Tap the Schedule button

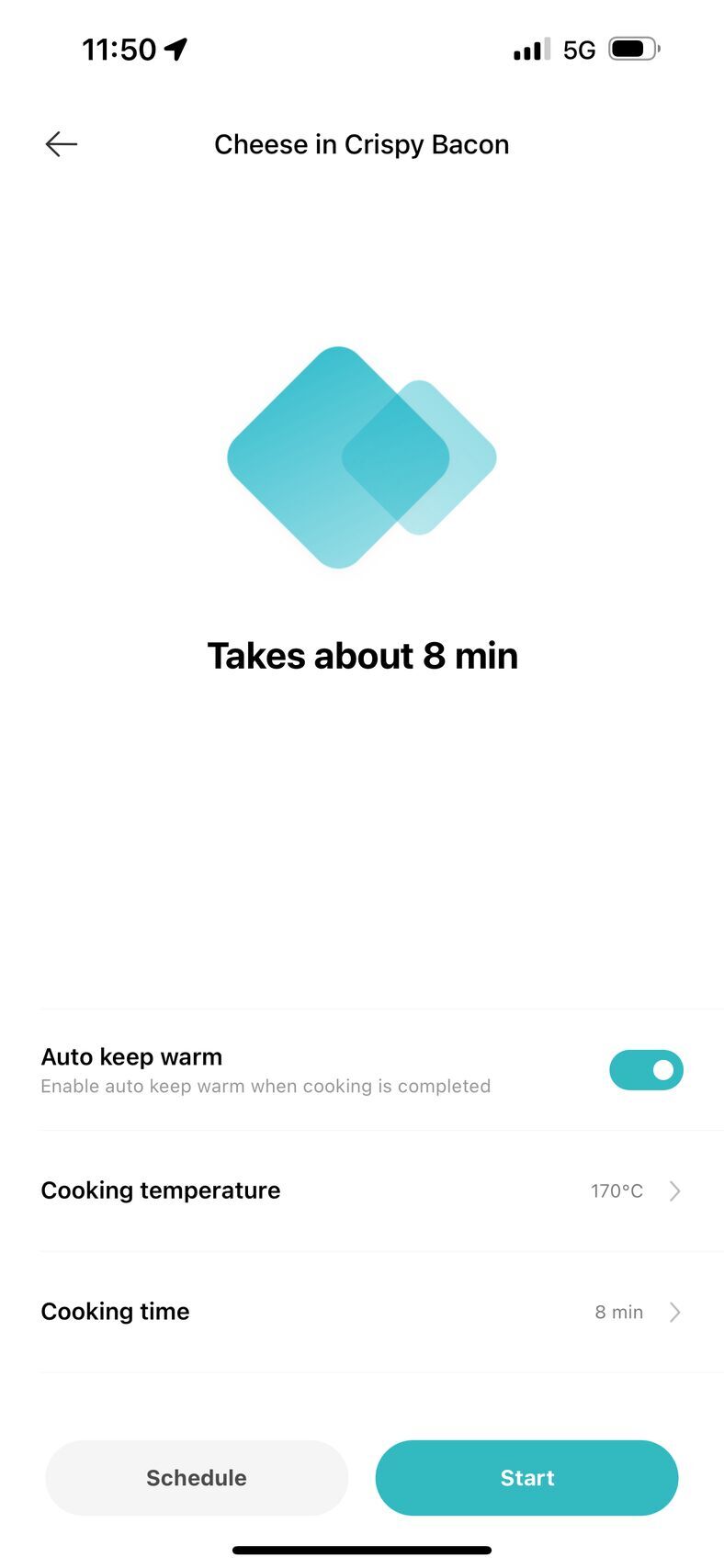197,1478
